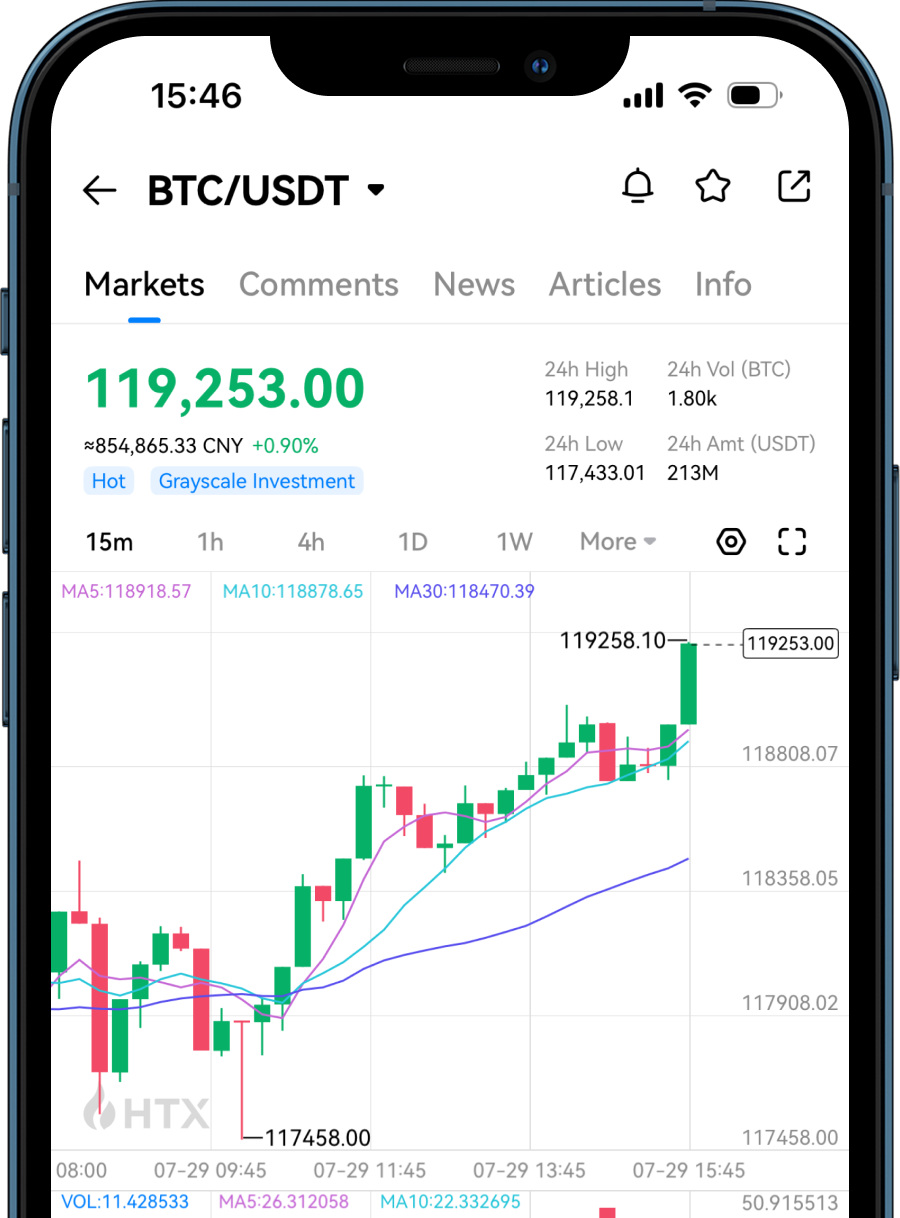Open the News tab
The image size is (900, 1218).
pos(474,284)
